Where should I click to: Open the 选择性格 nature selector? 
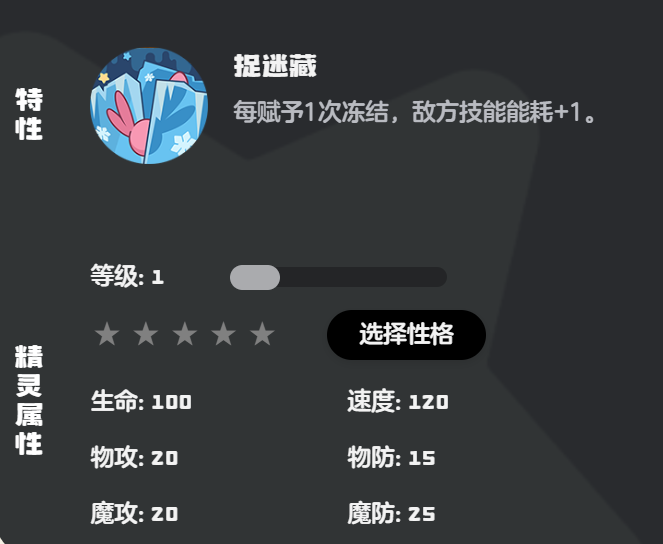coord(406,335)
